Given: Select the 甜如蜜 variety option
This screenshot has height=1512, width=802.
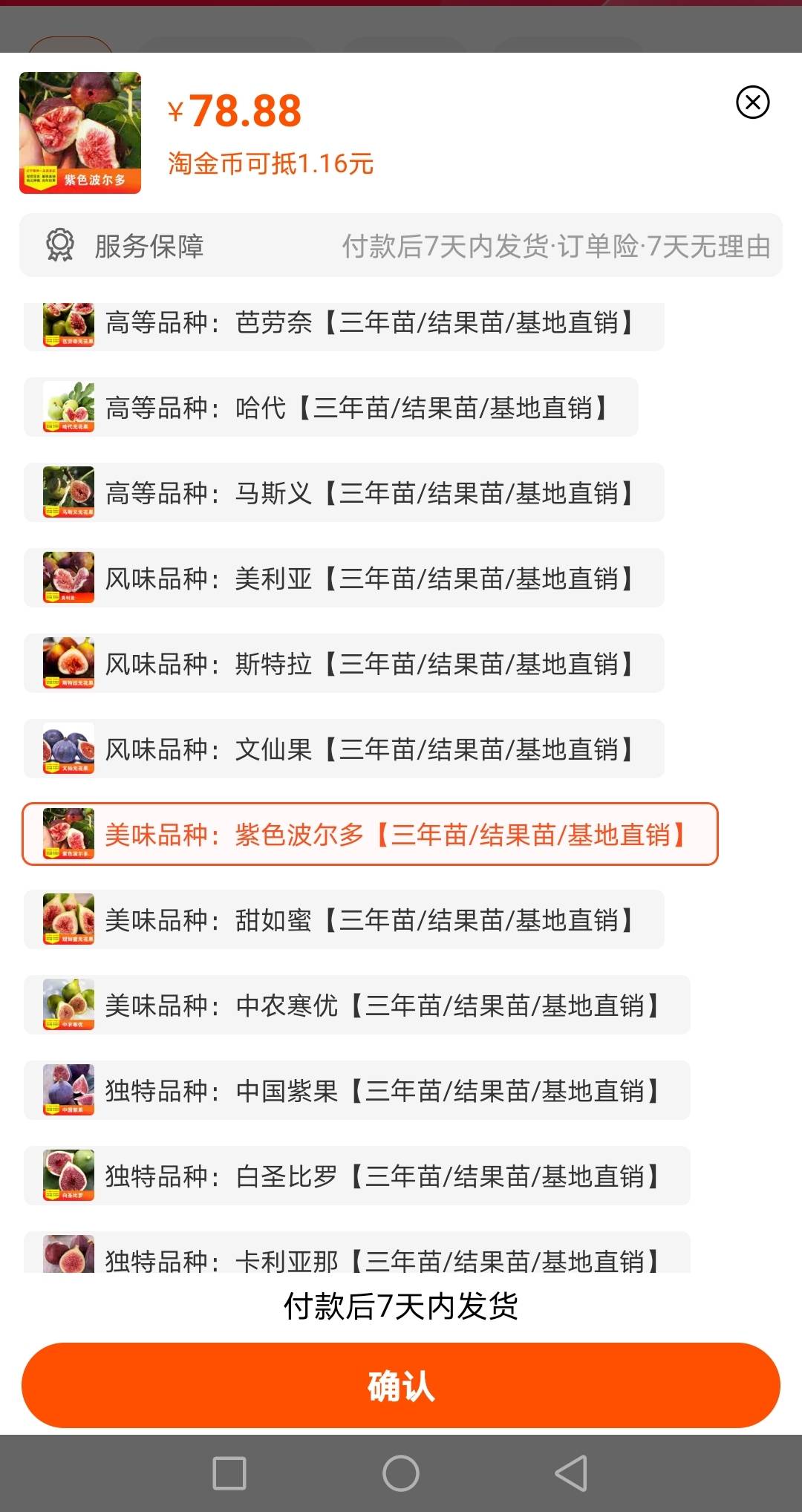Looking at the screenshot, I should pos(344,919).
